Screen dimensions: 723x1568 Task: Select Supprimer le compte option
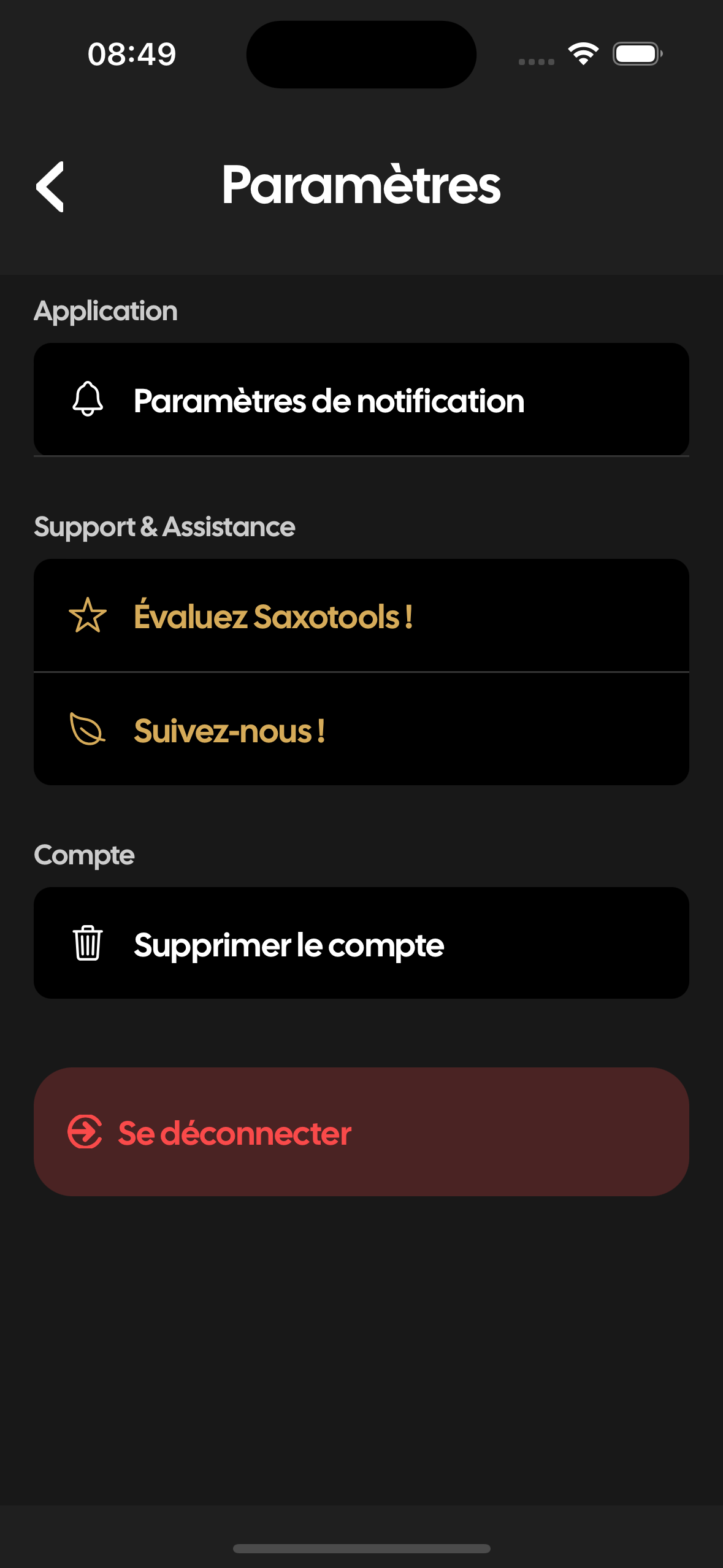(361, 944)
